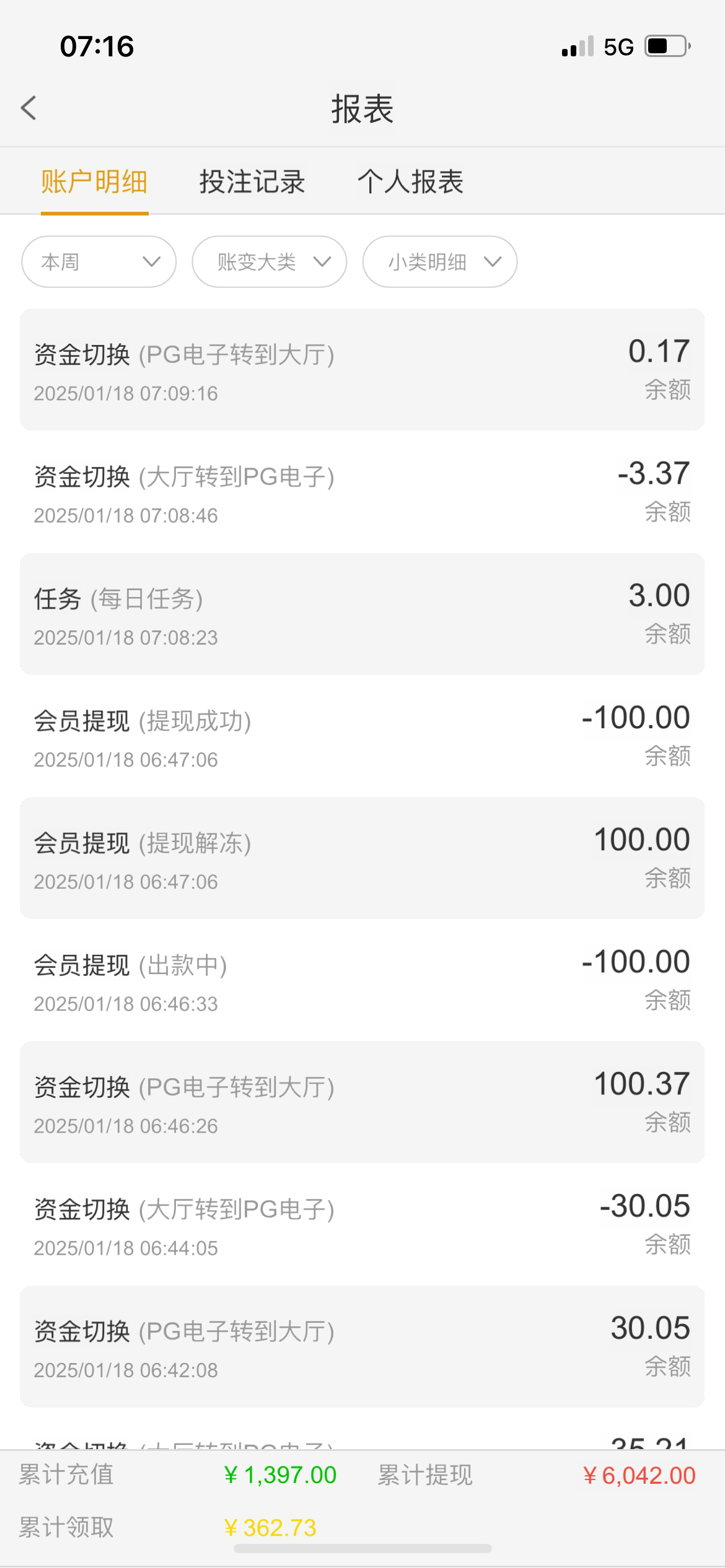Select the 账户明细 tab

click(x=94, y=182)
